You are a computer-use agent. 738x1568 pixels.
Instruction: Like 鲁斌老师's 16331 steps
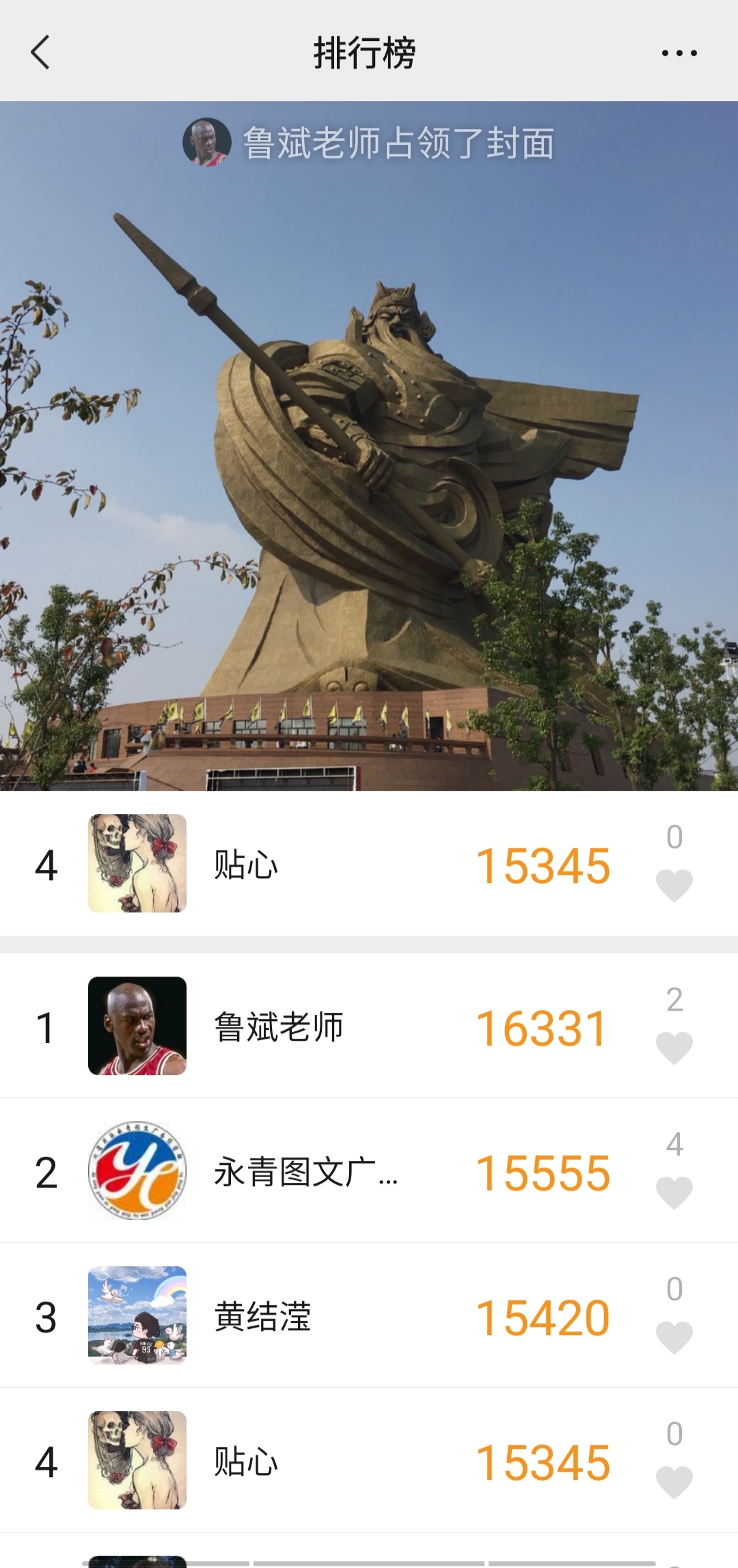[x=674, y=1048]
